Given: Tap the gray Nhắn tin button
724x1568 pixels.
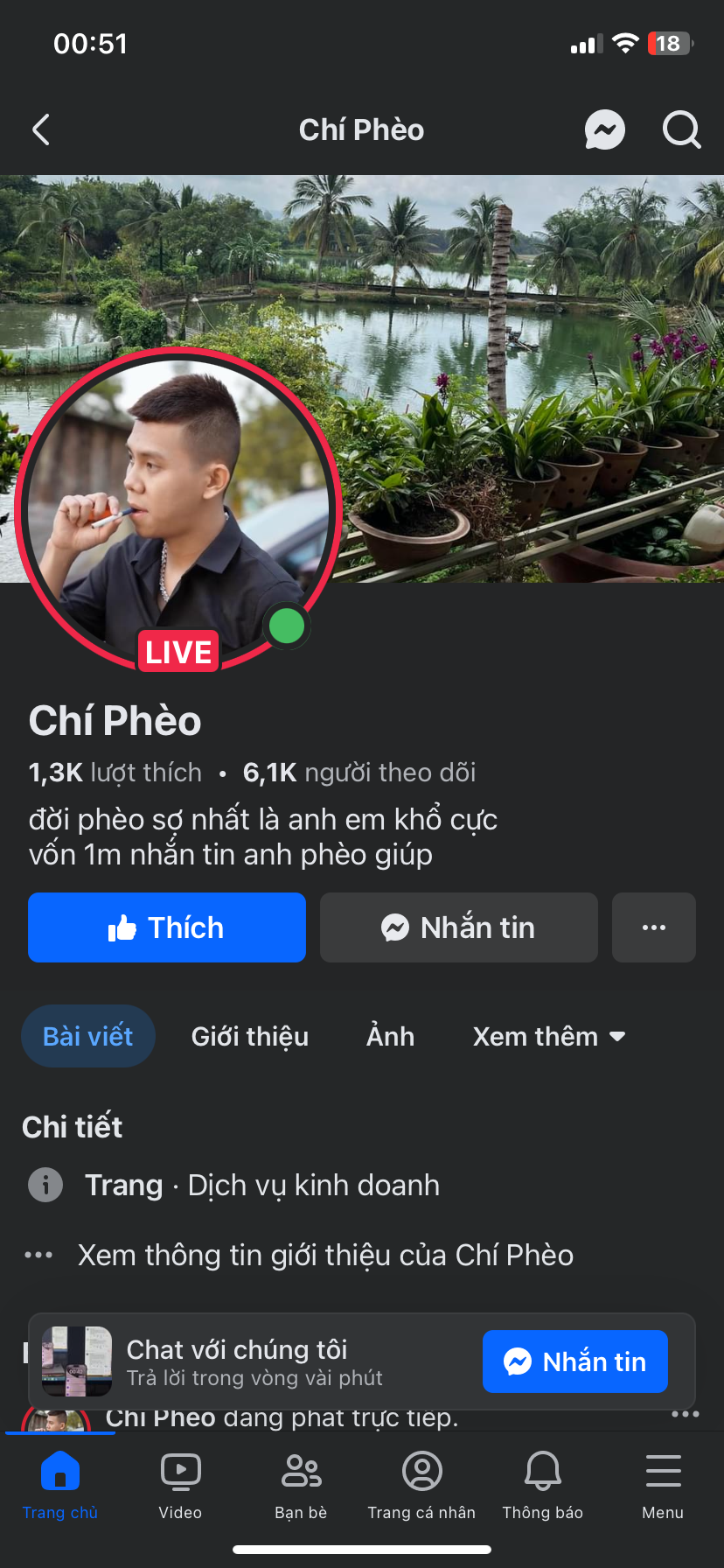Looking at the screenshot, I should pyautogui.click(x=458, y=927).
